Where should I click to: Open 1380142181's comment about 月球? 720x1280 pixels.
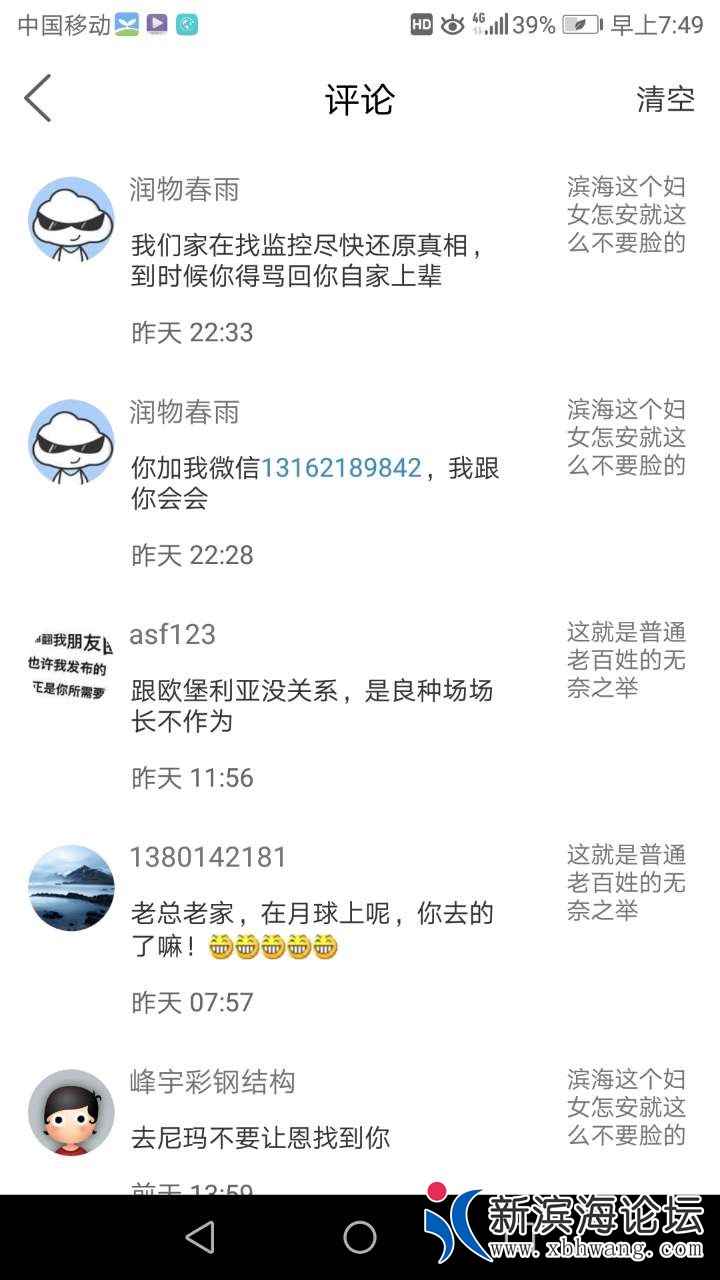click(312, 928)
